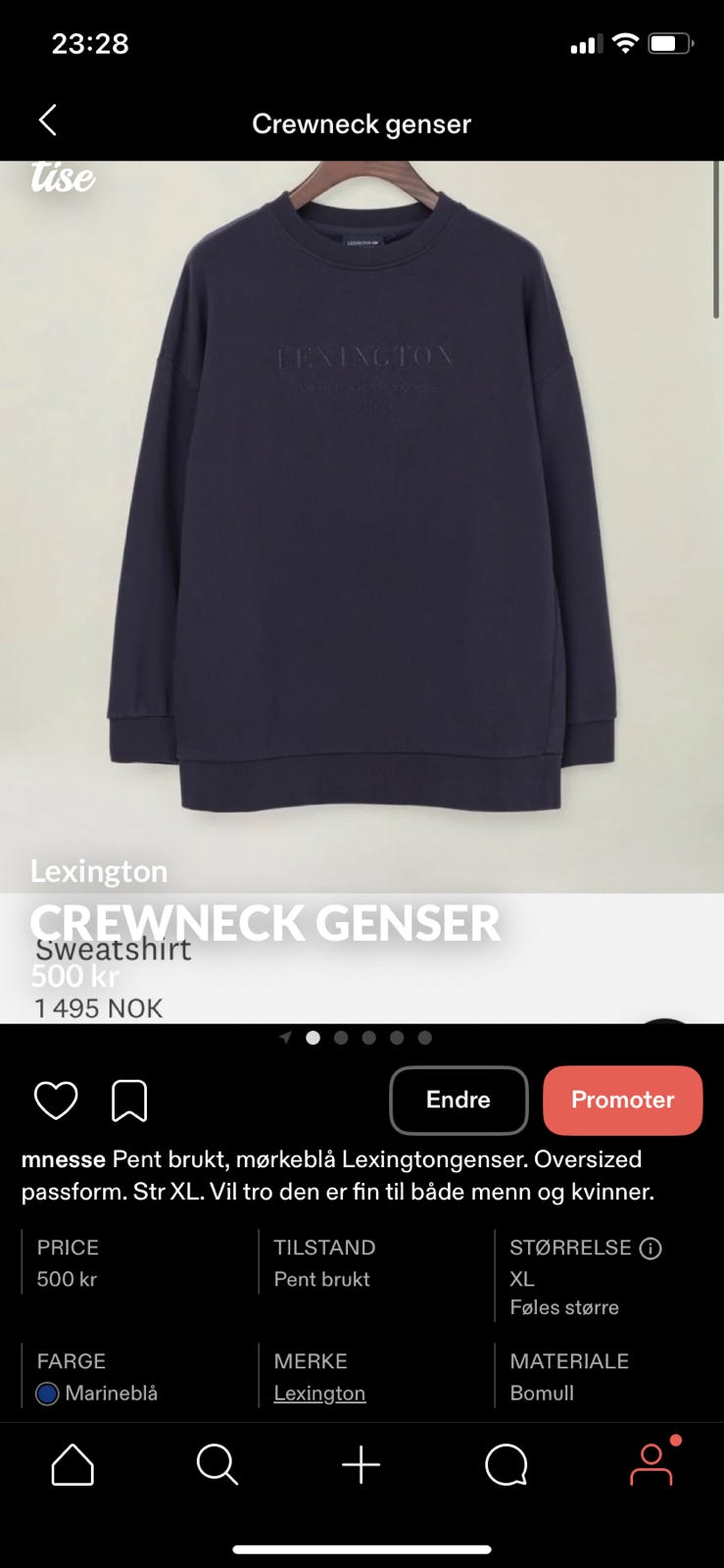Open search with the magnifying glass icon

pyautogui.click(x=217, y=1465)
